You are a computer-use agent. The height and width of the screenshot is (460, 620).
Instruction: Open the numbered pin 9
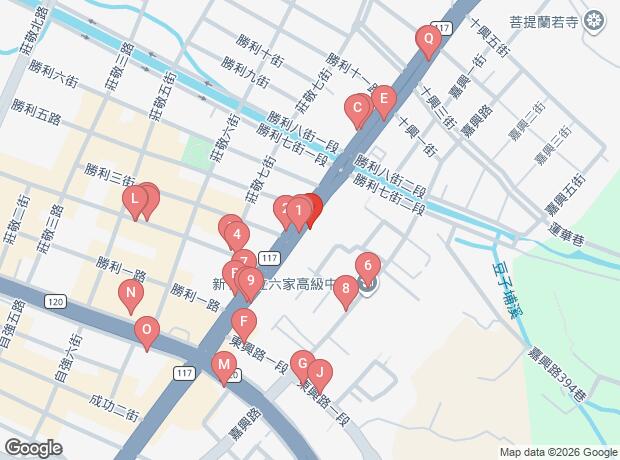tap(250, 280)
